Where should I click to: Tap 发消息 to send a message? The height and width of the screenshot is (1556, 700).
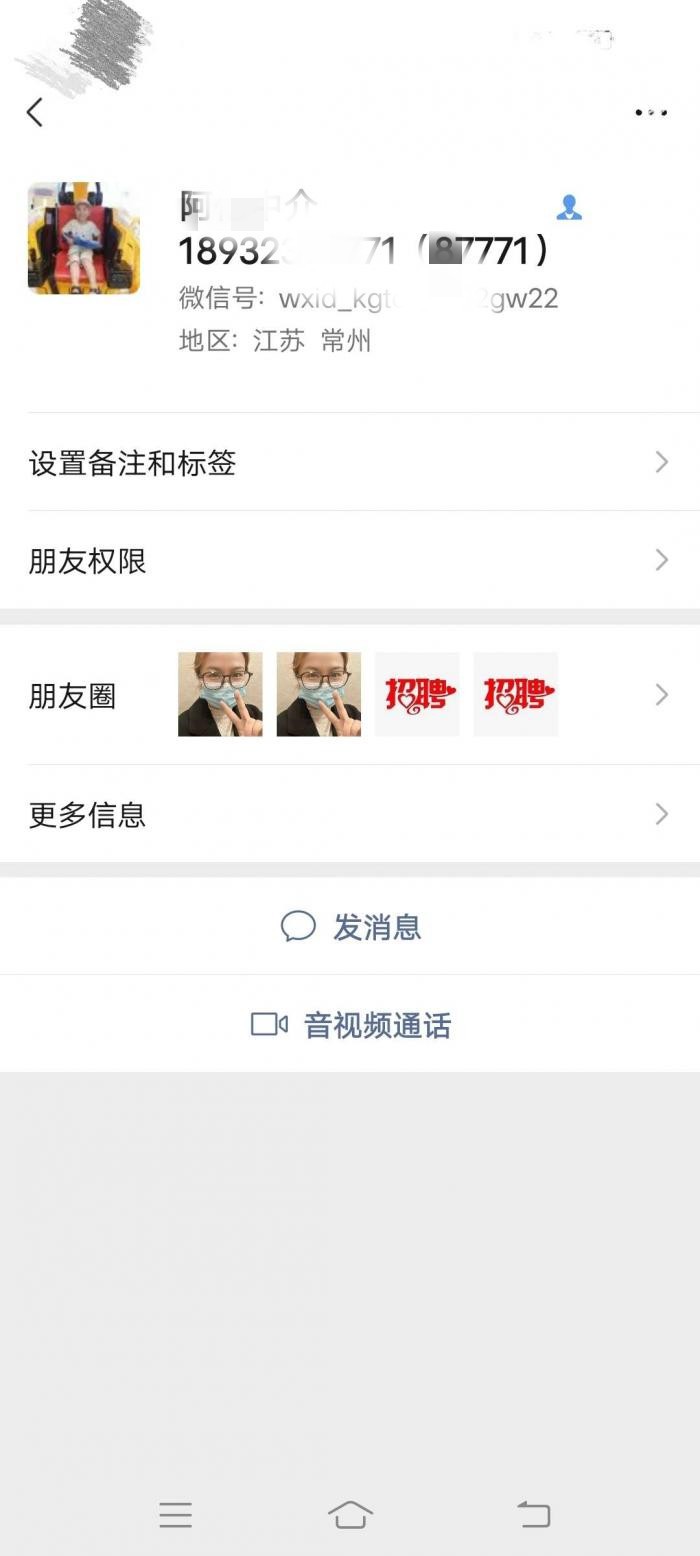coord(351,927)
